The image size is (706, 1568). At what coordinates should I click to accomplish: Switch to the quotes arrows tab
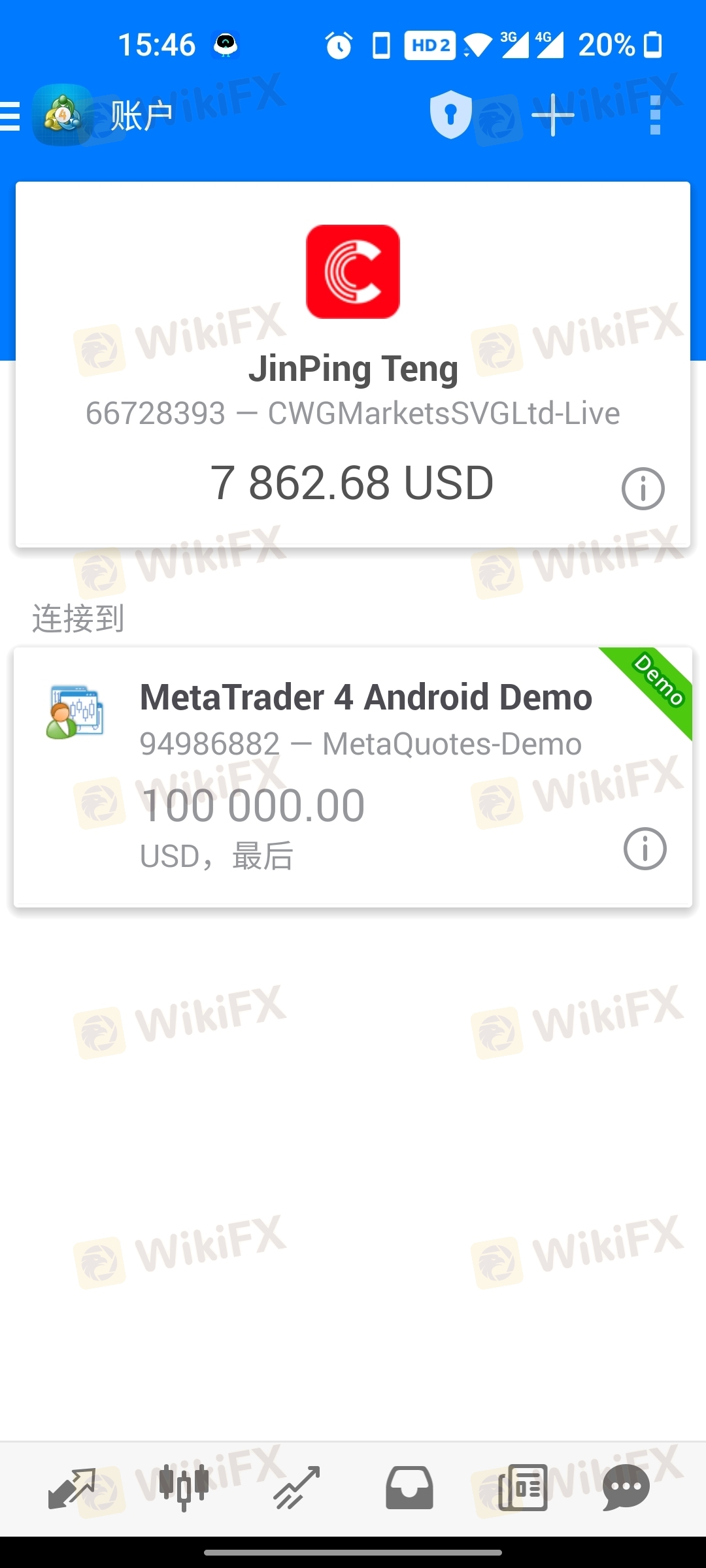tap(72, 1488)
